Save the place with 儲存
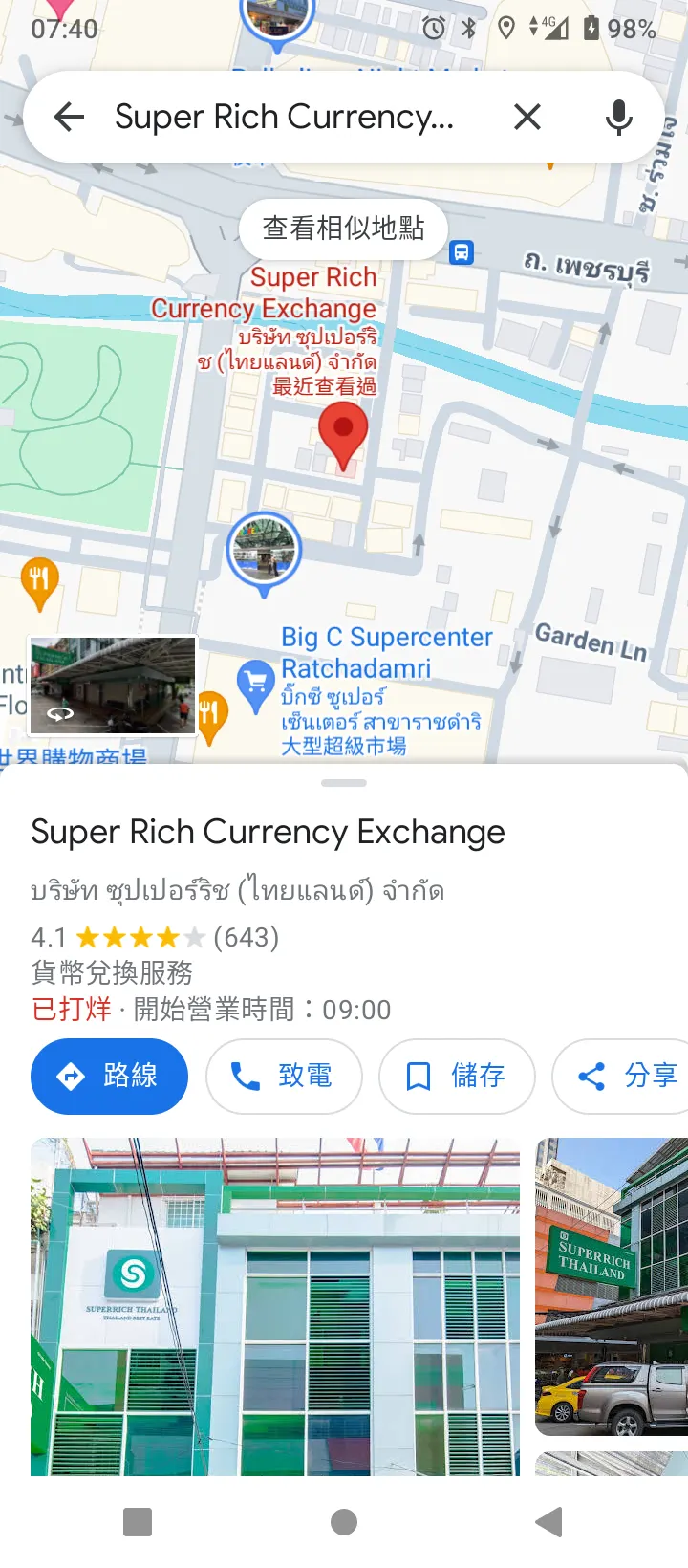This screenshot has width=688, height=1568. pyautogui.click(x=457, y=1077)
